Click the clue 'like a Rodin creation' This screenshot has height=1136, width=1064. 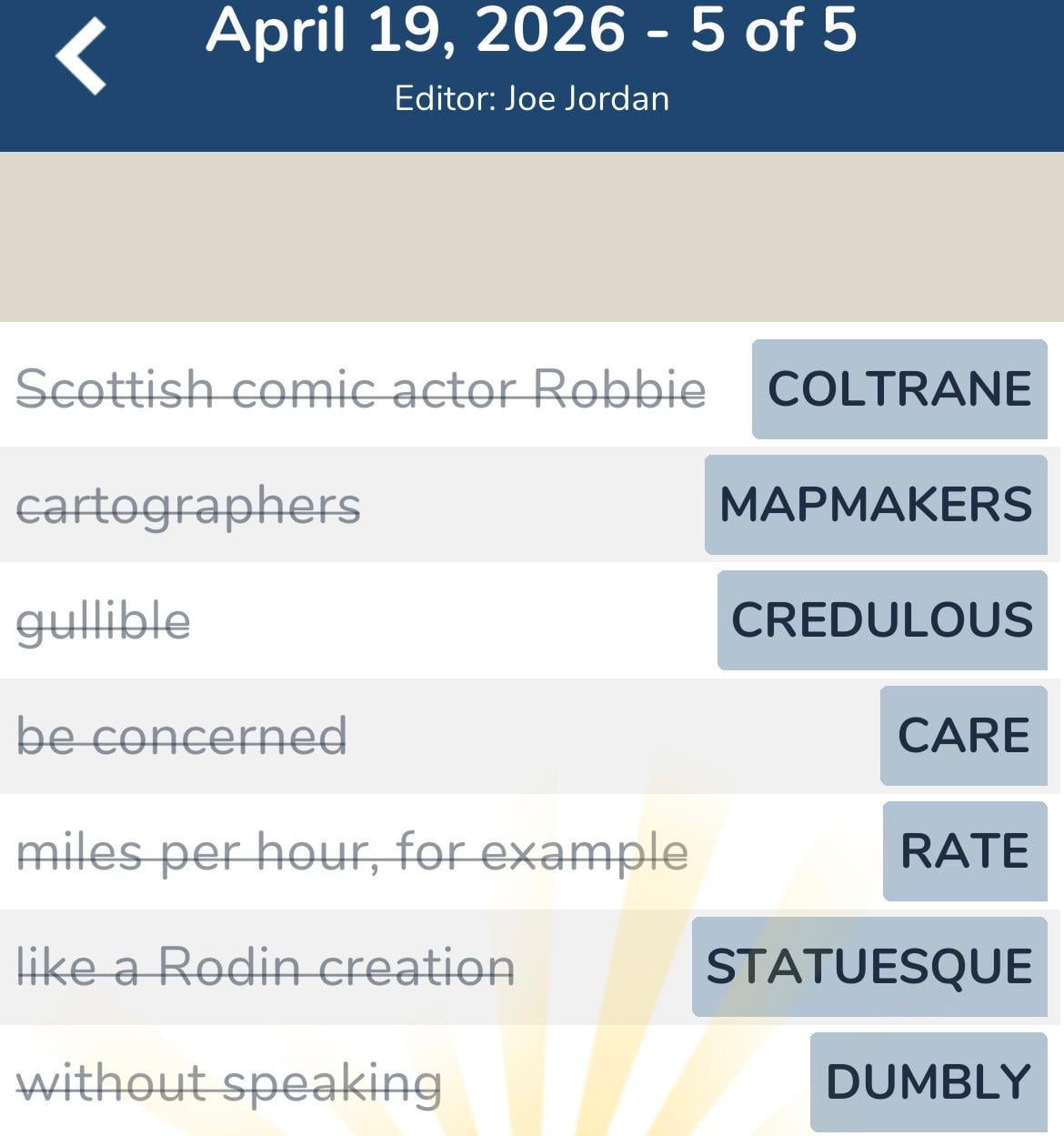(266, 966)
